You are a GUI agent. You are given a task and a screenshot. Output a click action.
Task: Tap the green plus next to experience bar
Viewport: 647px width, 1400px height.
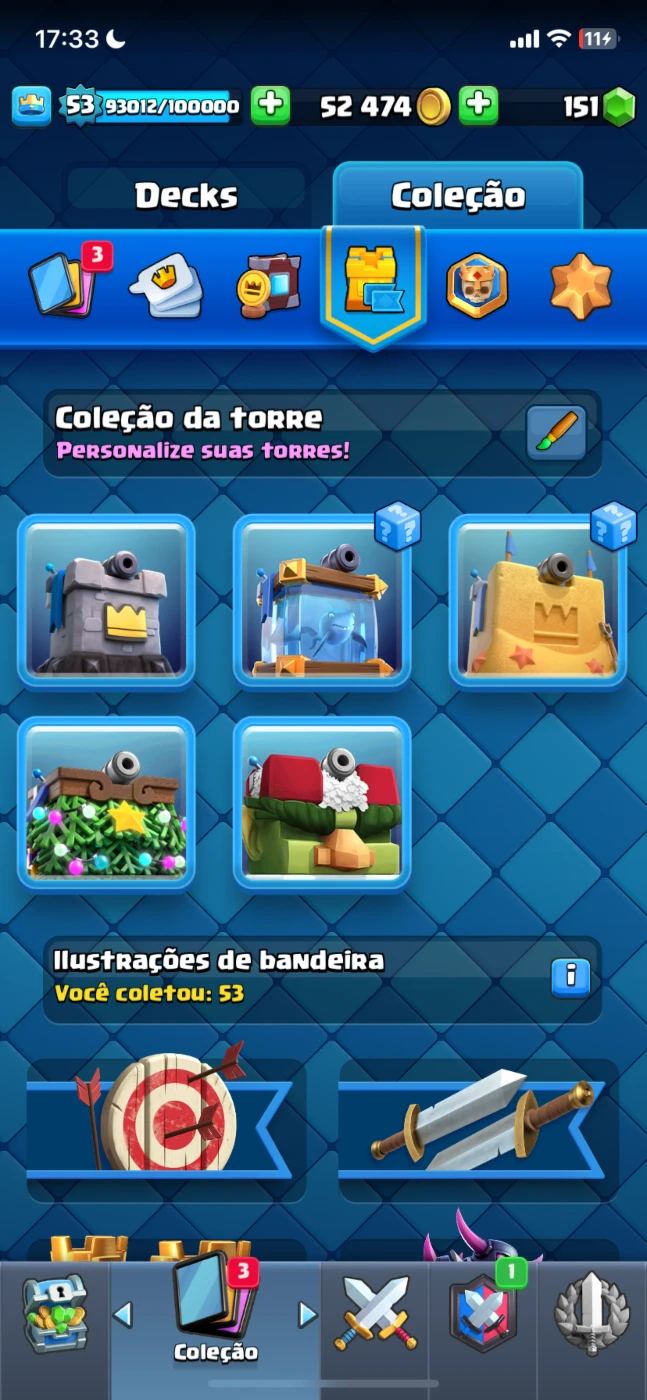tap(270, 105)
